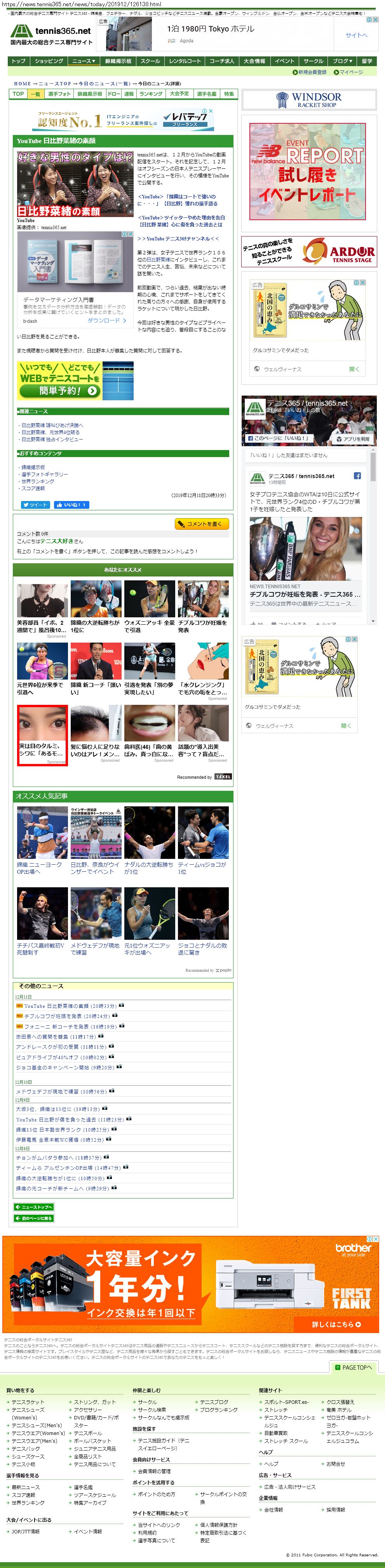
Task: Open the 世界ランキング recommended content link
Action: click(x=38, y=481)
